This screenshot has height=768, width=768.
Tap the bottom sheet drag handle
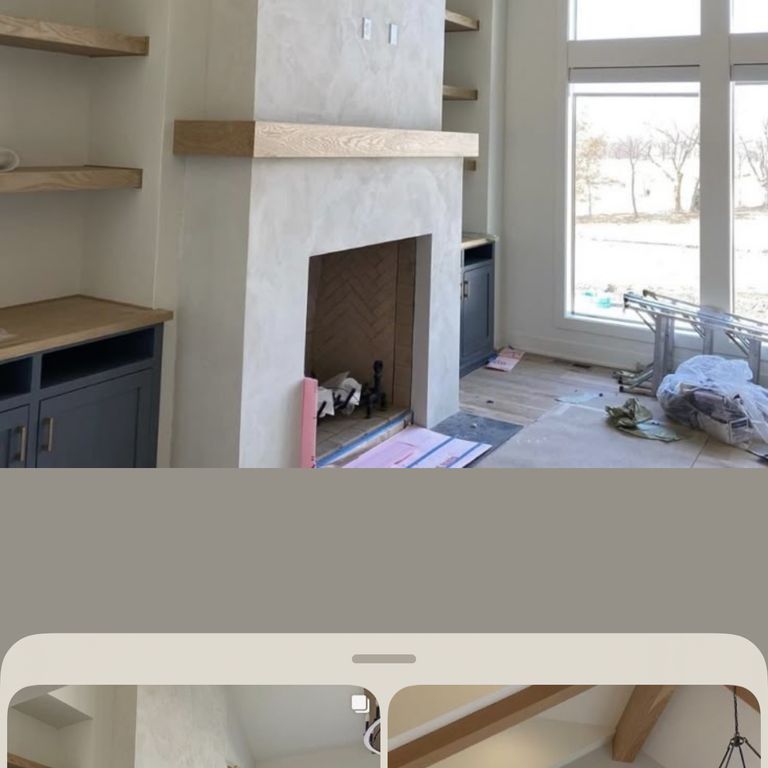pyautogui.click(x=384, y=659)
